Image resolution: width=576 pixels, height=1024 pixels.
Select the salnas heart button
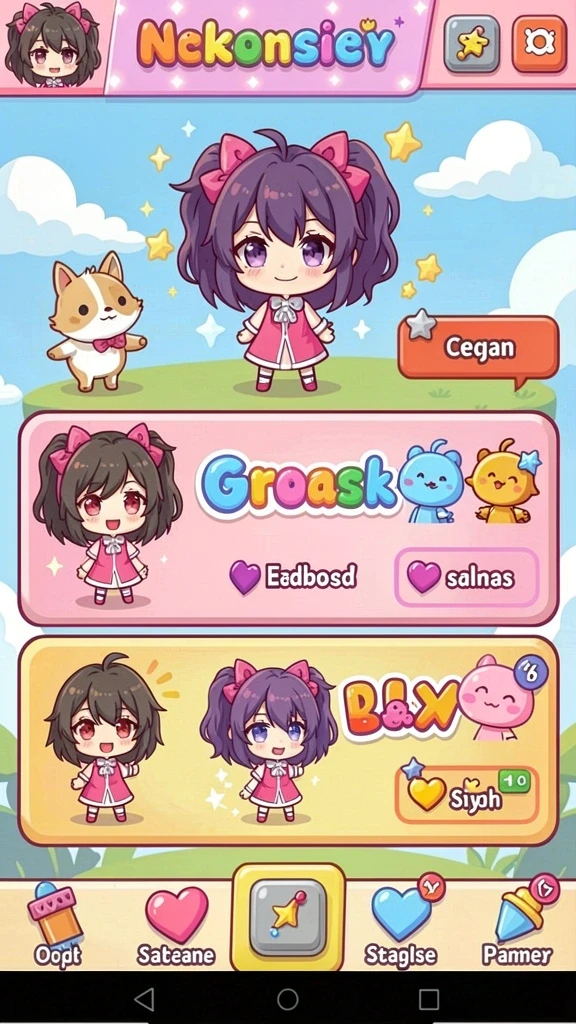click(x=467, y=577)
